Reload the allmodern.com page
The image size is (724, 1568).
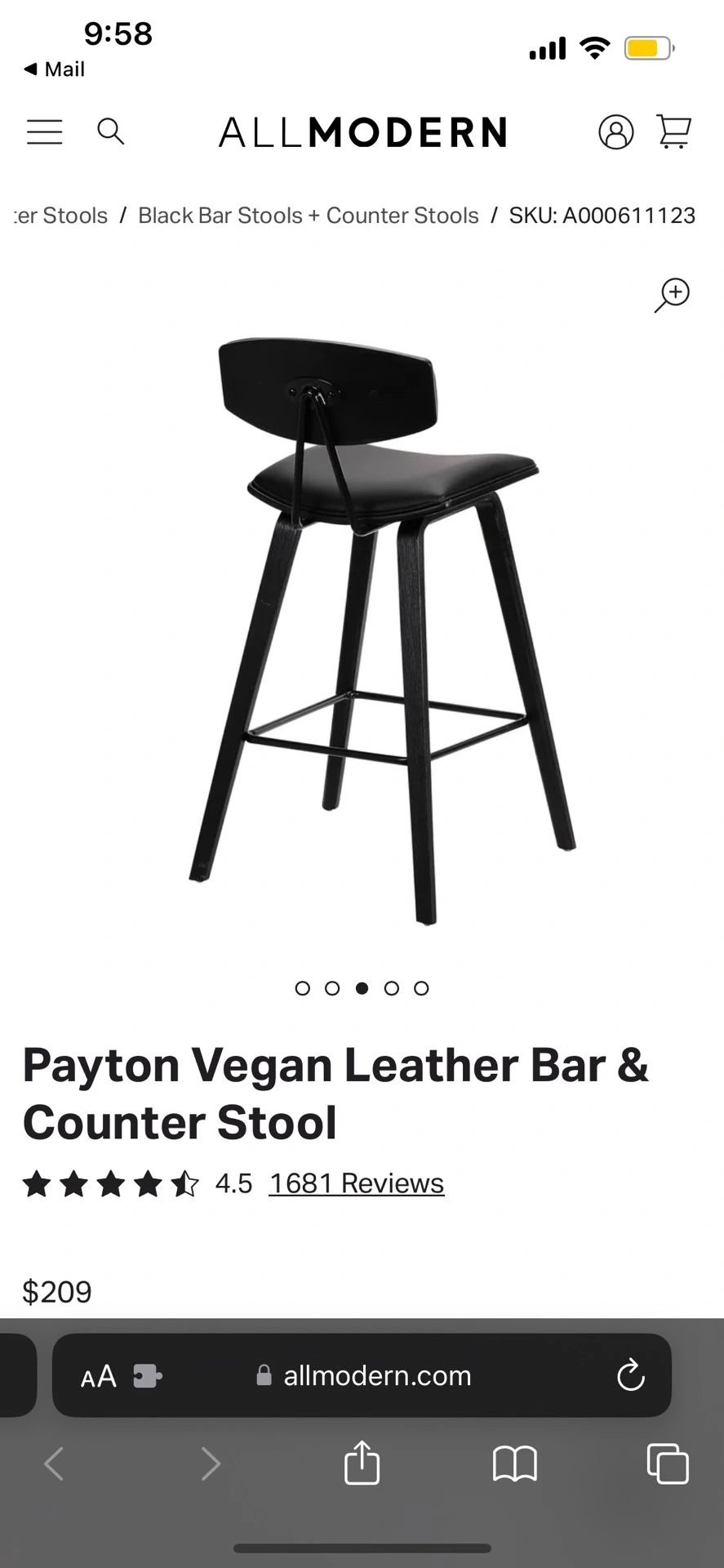coord(630,1376)
